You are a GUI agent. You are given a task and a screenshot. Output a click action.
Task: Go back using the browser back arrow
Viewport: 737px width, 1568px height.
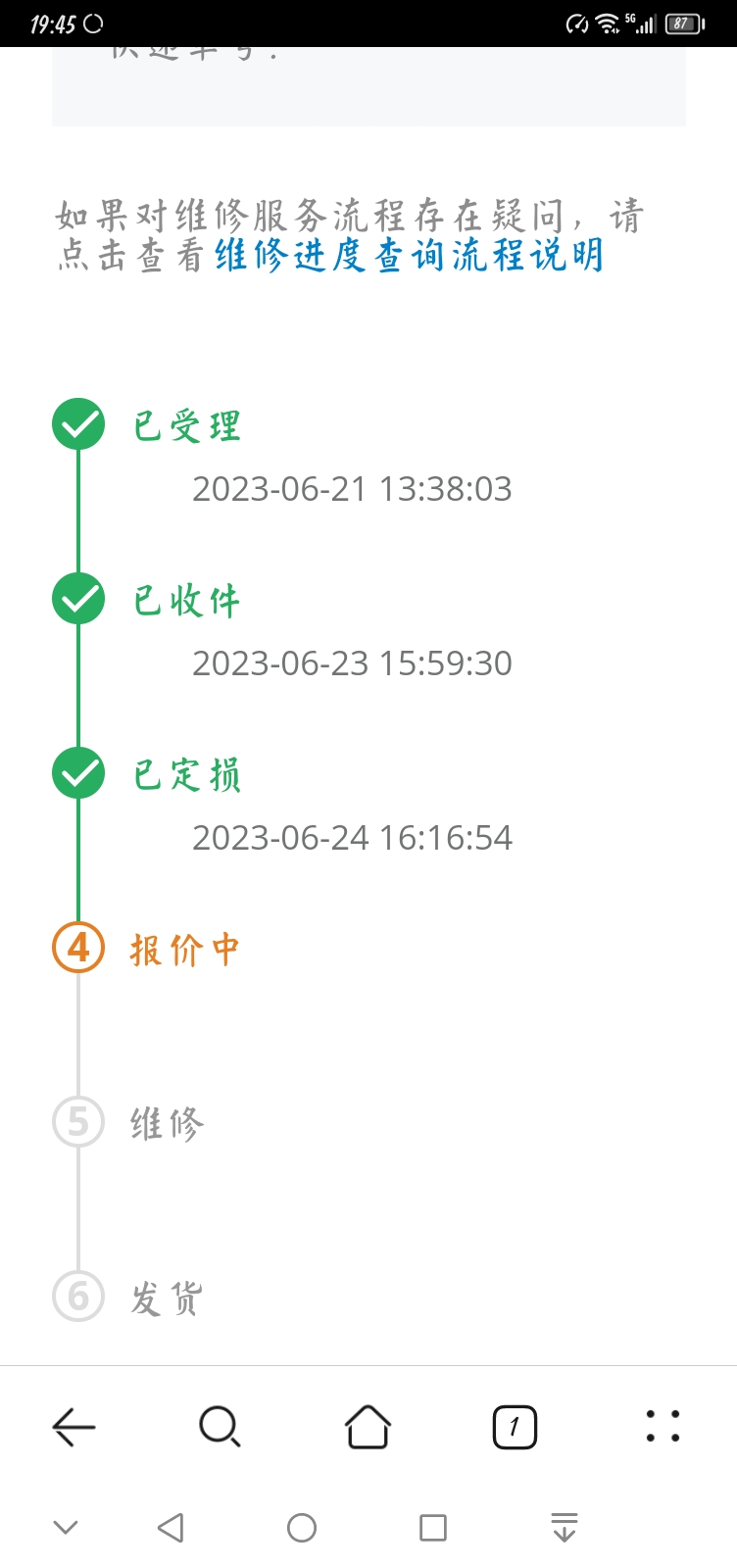pos(74,1427)
